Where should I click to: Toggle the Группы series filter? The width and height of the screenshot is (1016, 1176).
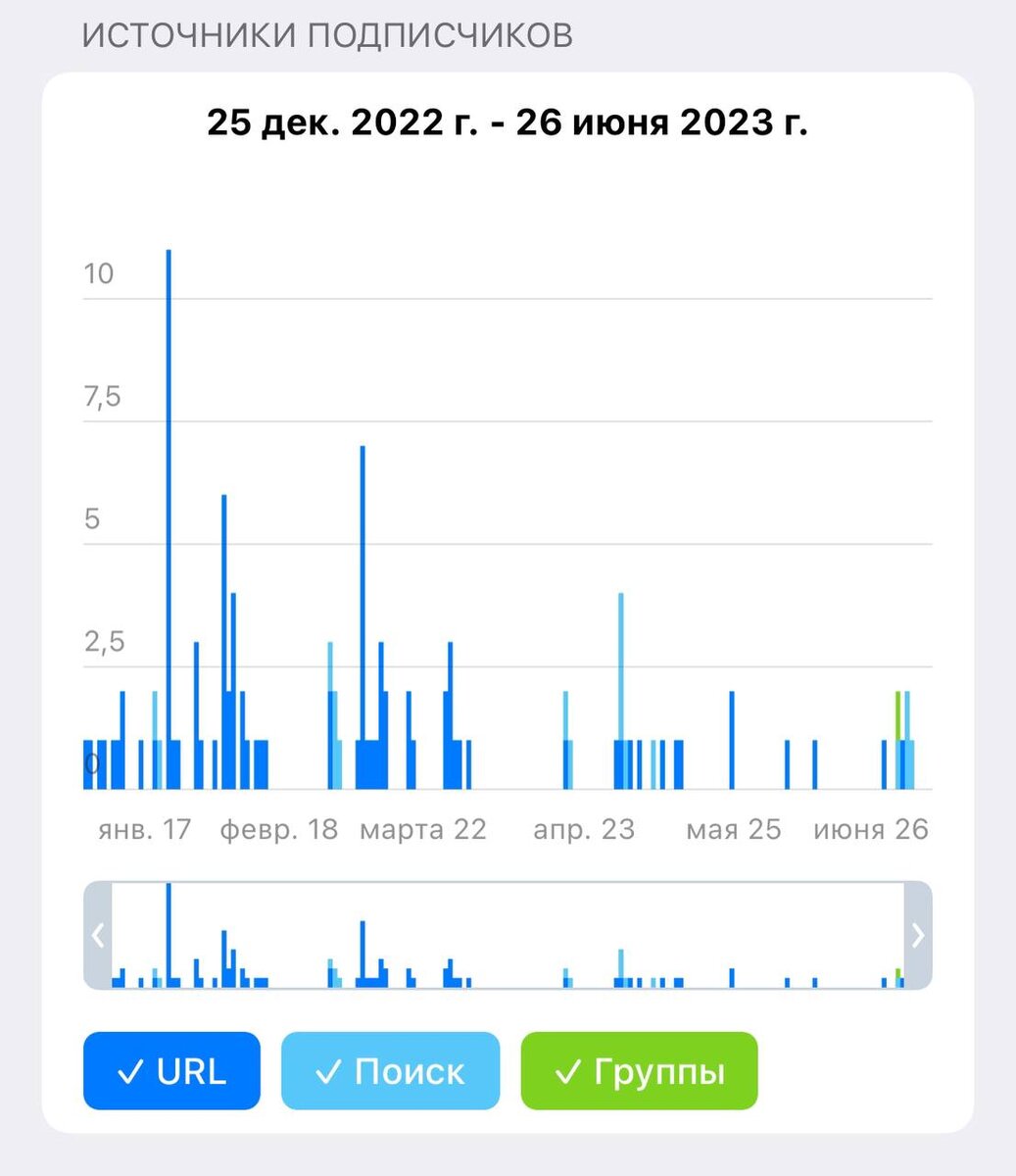coord(639,1071)
